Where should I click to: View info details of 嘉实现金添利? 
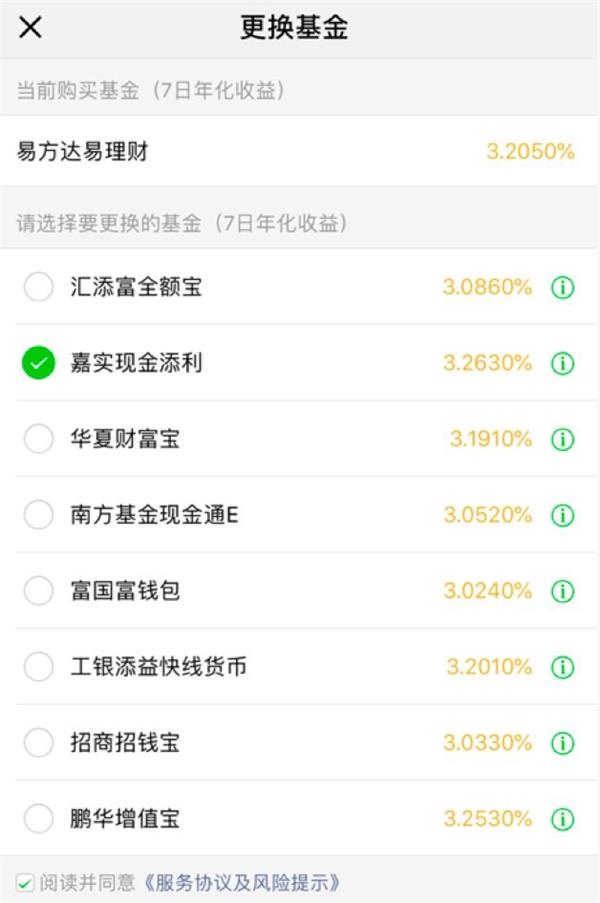(563, 363)
